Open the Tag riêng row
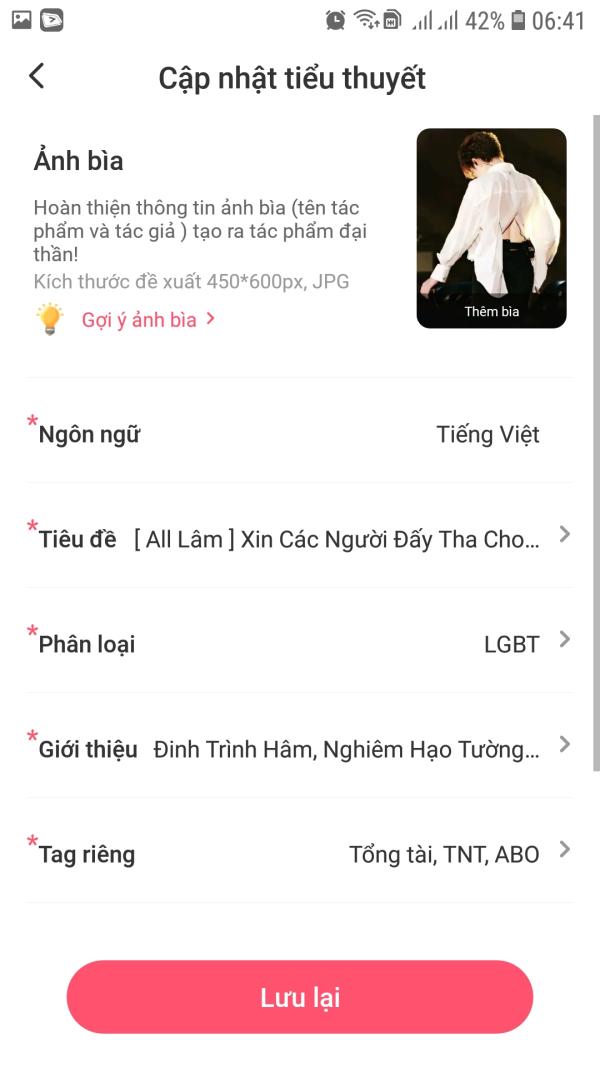This screenshot has height=1067, width=600. tap(300, 854)
